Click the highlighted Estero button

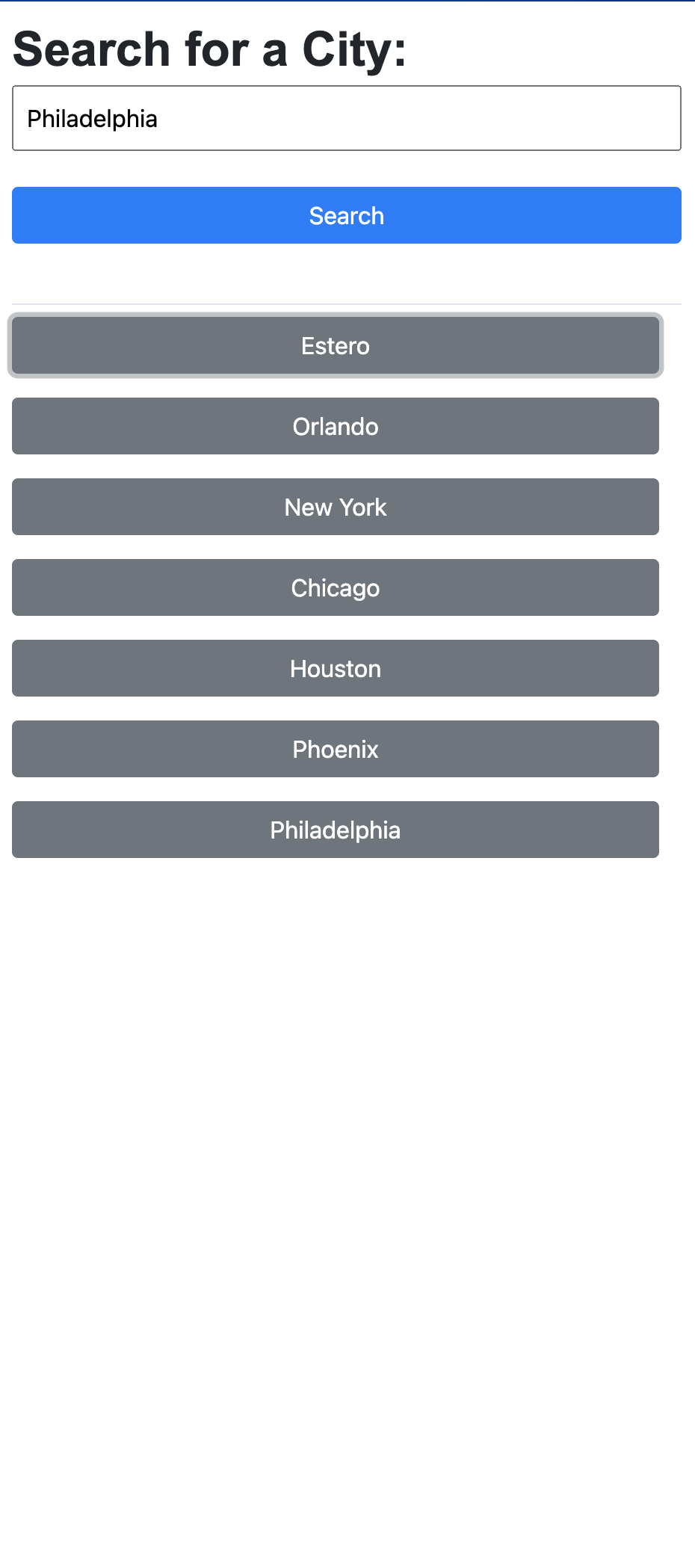pyautogui.click(x=335, y=345)
